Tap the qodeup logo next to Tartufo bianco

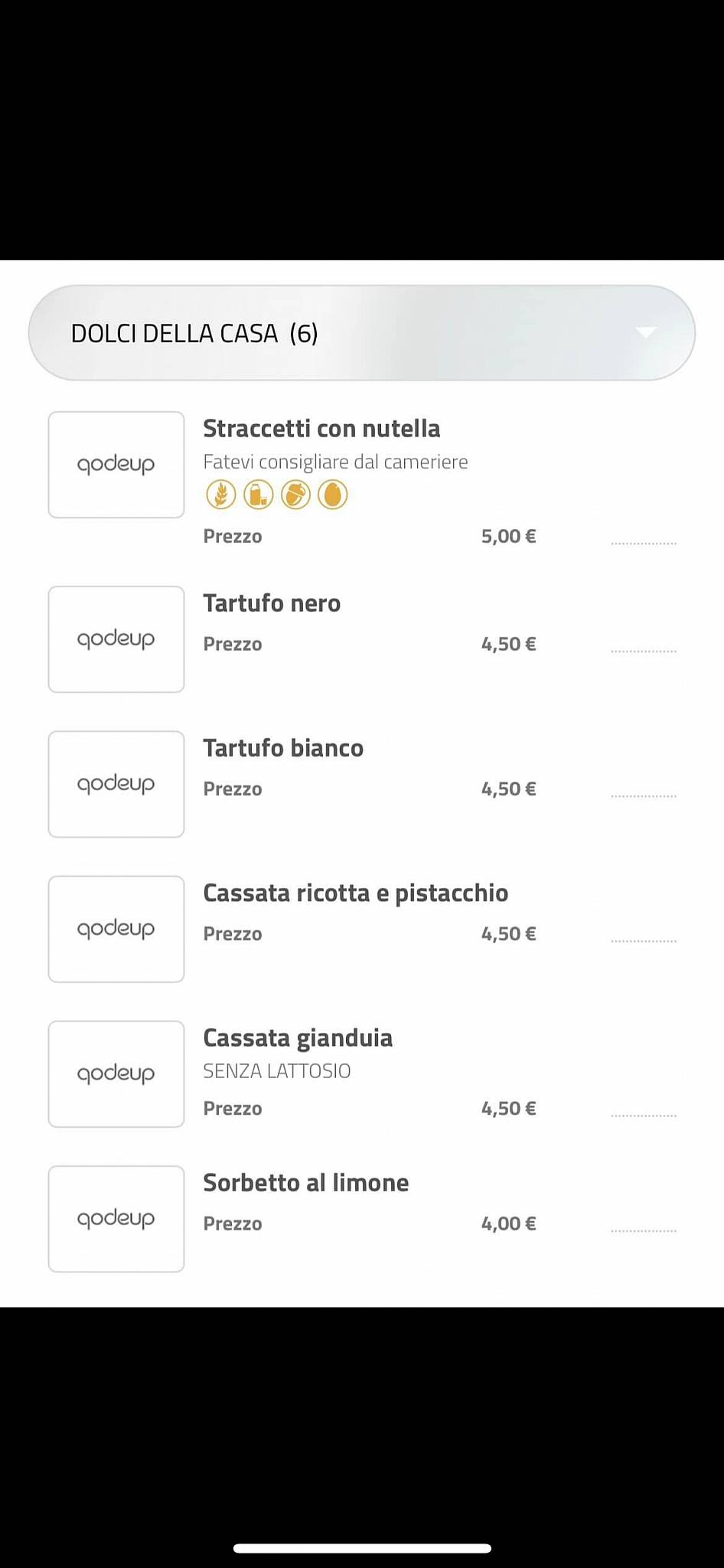116,783
